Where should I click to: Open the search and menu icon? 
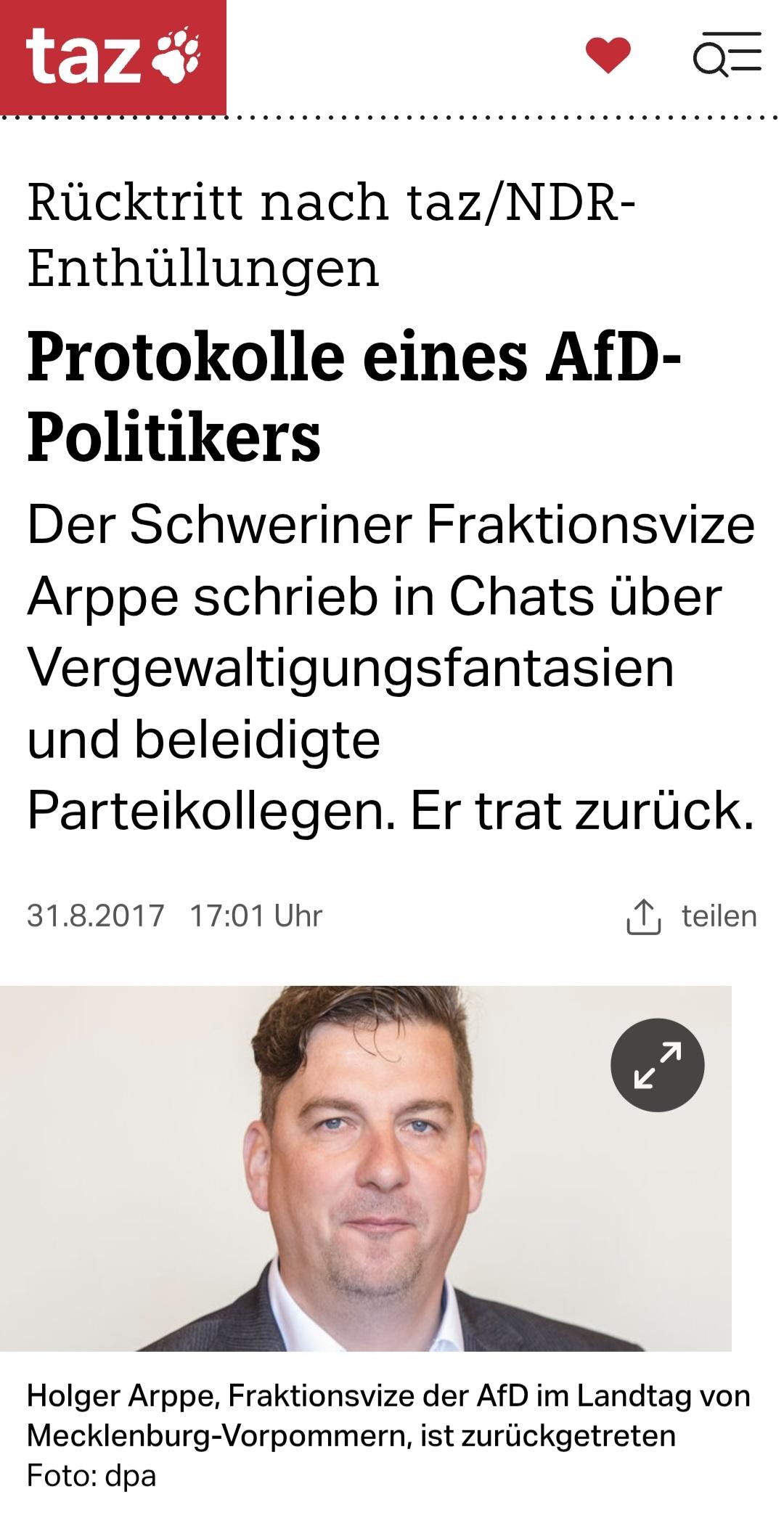coord(727,54)
